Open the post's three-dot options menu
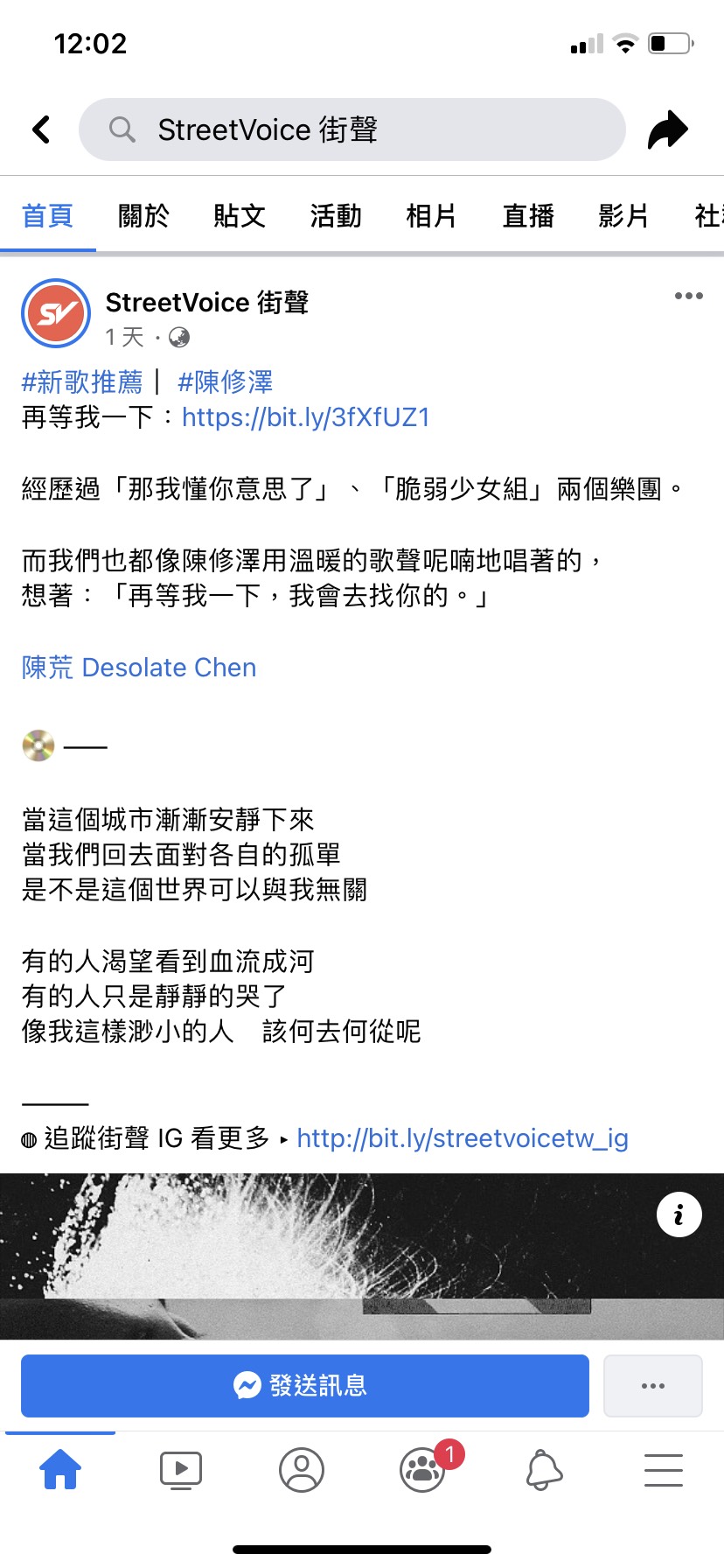This screenshot has height=1568, width=724. click(x=688, y=296)
